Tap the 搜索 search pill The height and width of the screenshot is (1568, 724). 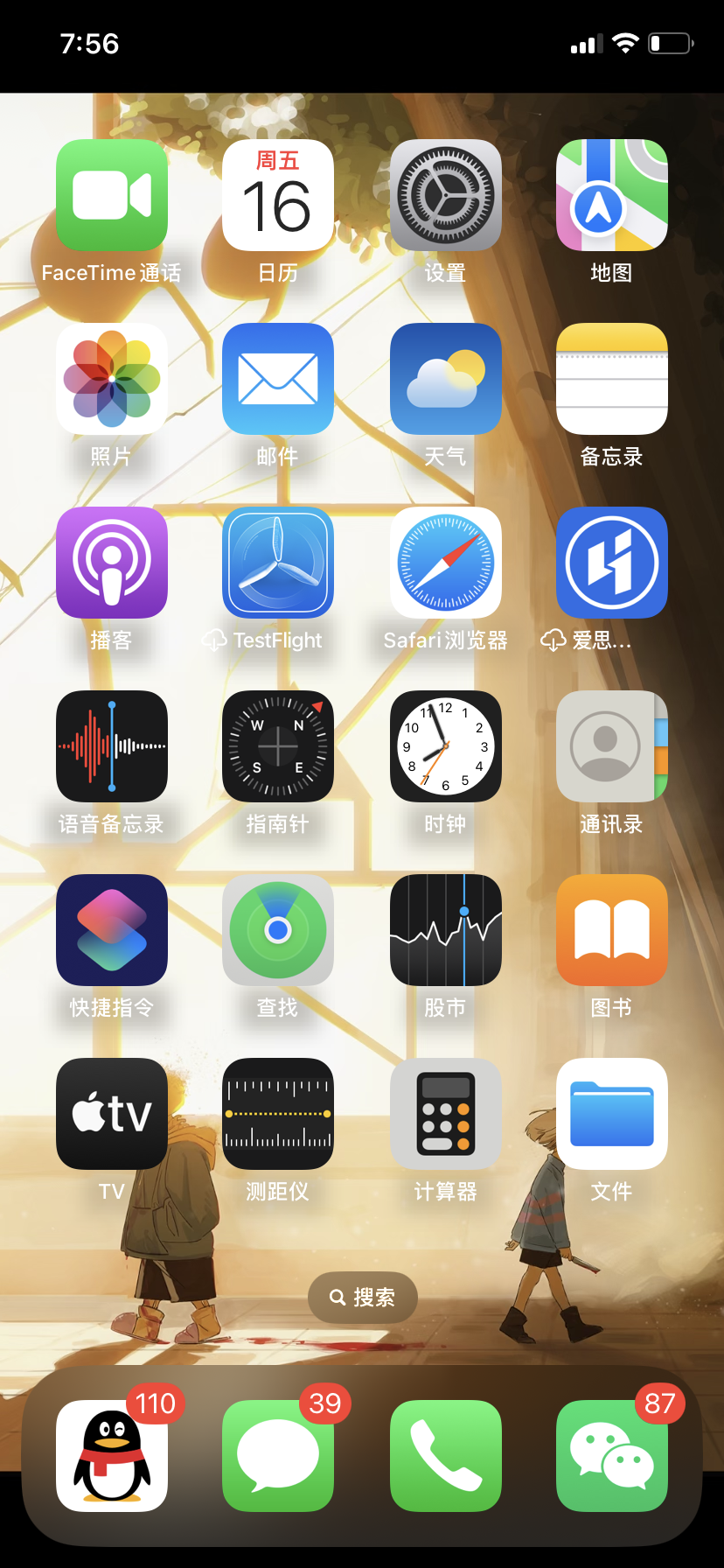[x=362, y=1297]
